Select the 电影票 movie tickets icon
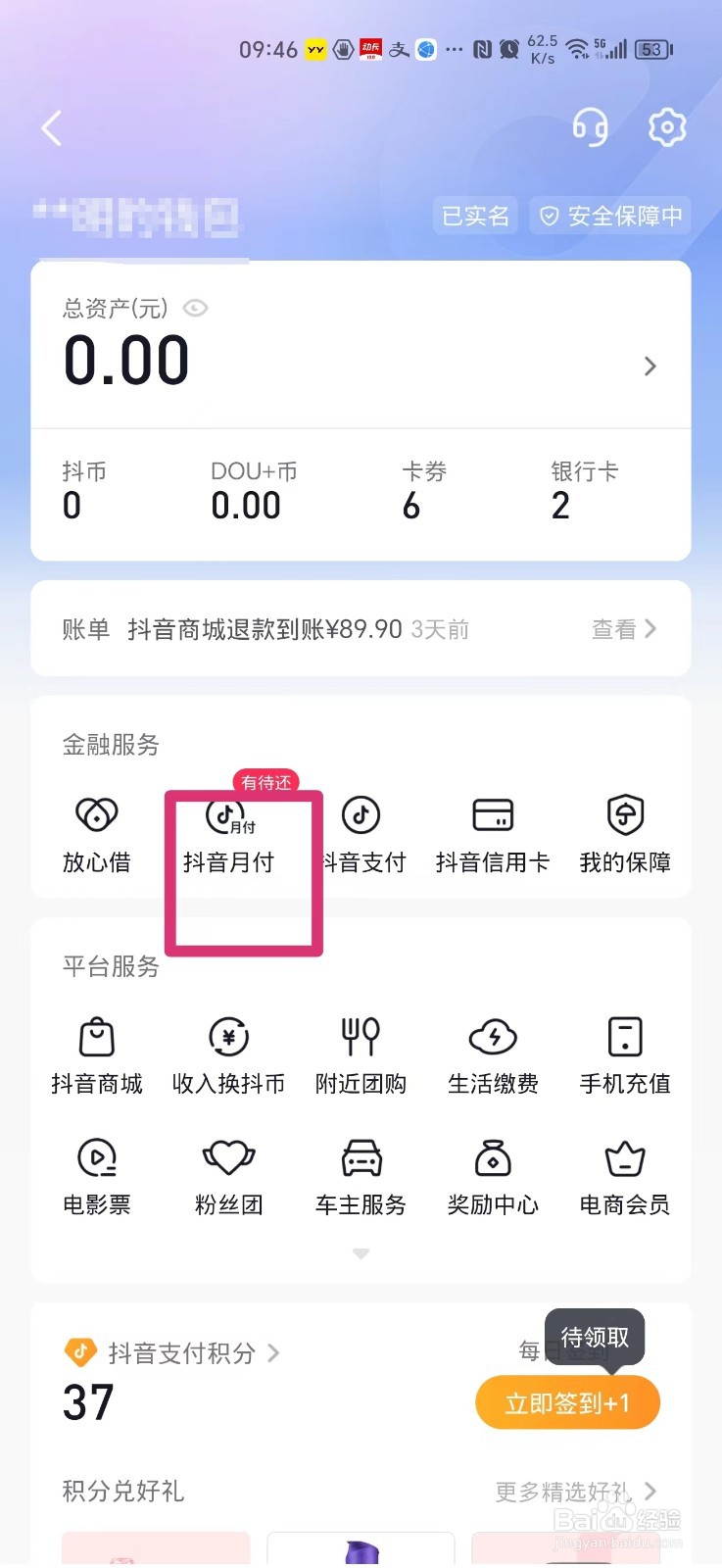This screenshot has width=722, height=1568. (x=96, y=1176)
